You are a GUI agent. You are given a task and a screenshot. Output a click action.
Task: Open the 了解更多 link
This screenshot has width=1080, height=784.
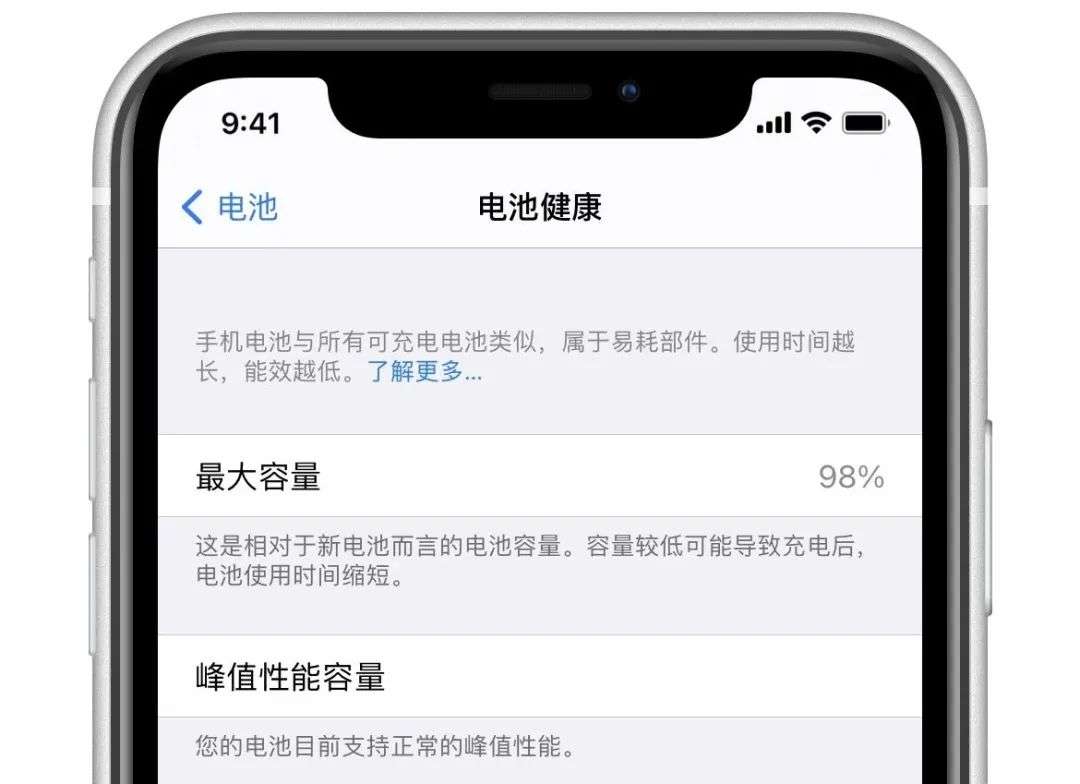pos(425,374)
